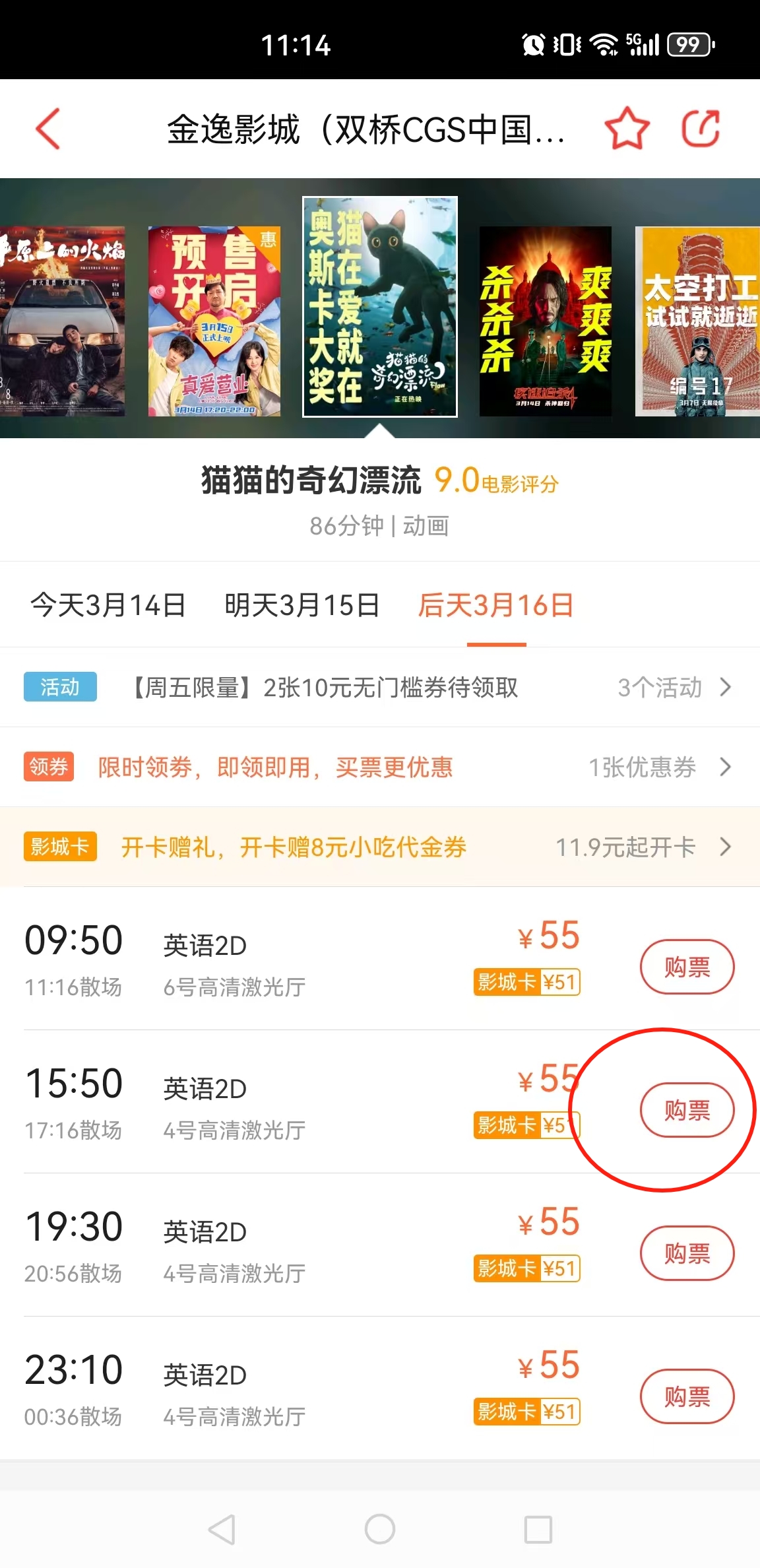
Task: Select the 后天3月16日 date tab
Action: tap(496, 605)
